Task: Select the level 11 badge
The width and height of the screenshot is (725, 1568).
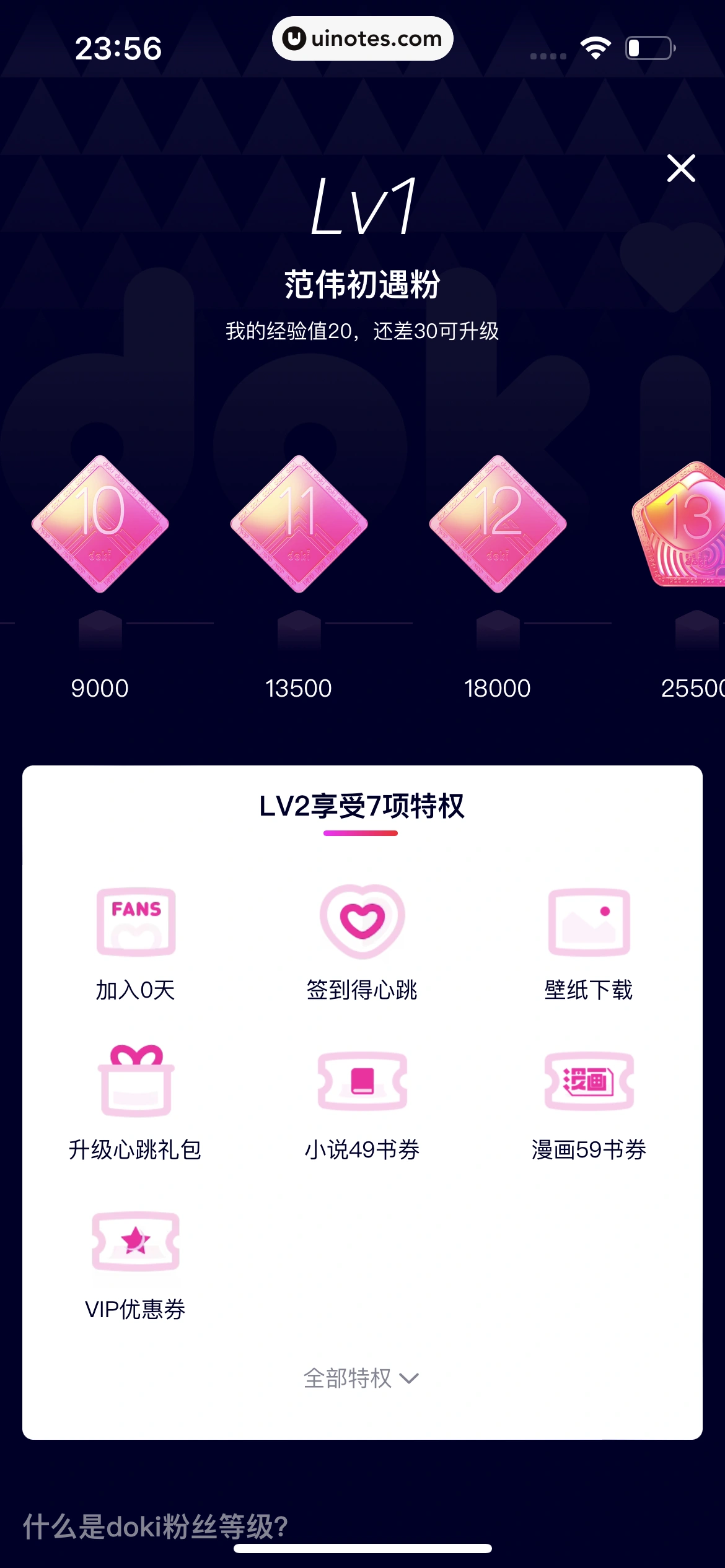Action: click(299, 524)
